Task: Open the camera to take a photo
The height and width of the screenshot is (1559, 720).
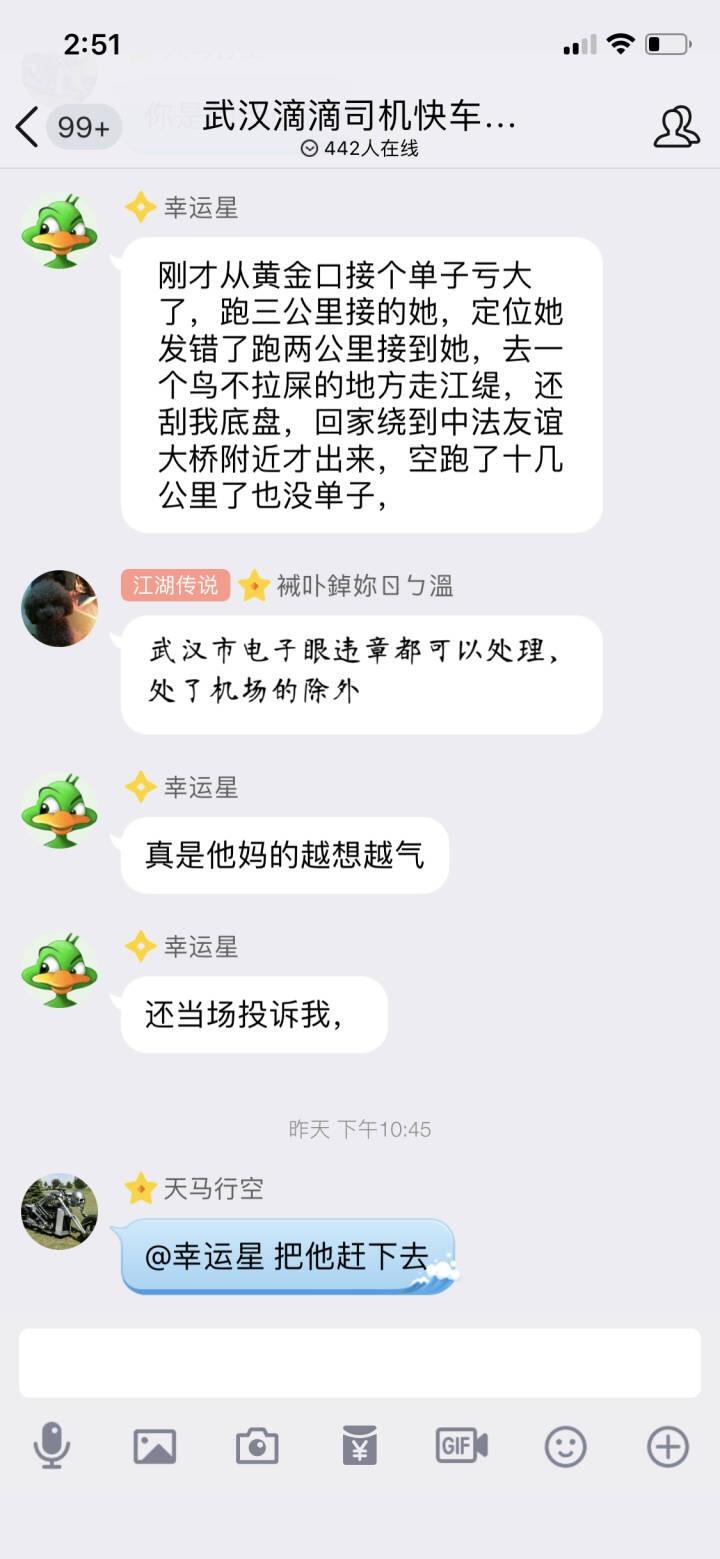Action: click(x=257, y=1446)
